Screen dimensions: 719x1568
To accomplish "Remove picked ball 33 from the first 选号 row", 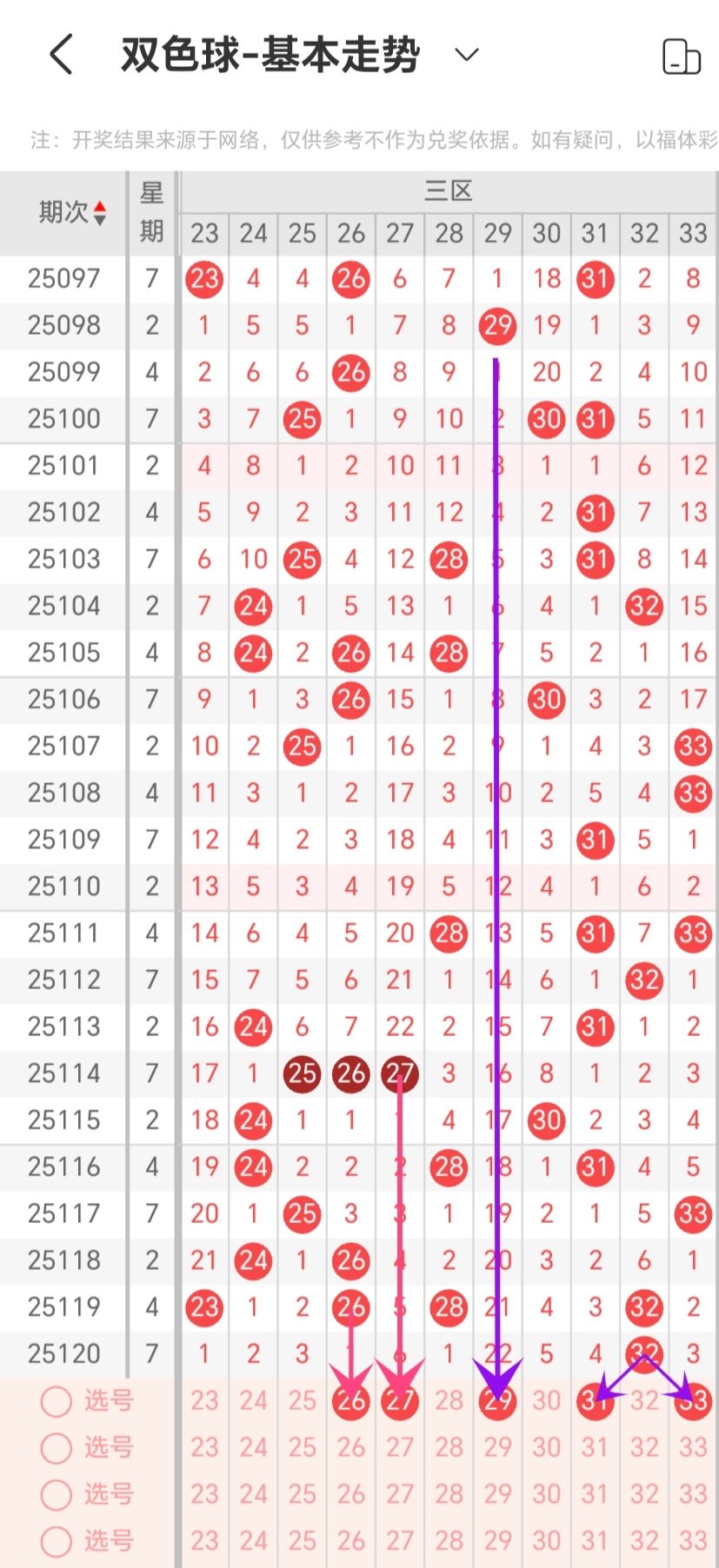I will point(693,1401).
